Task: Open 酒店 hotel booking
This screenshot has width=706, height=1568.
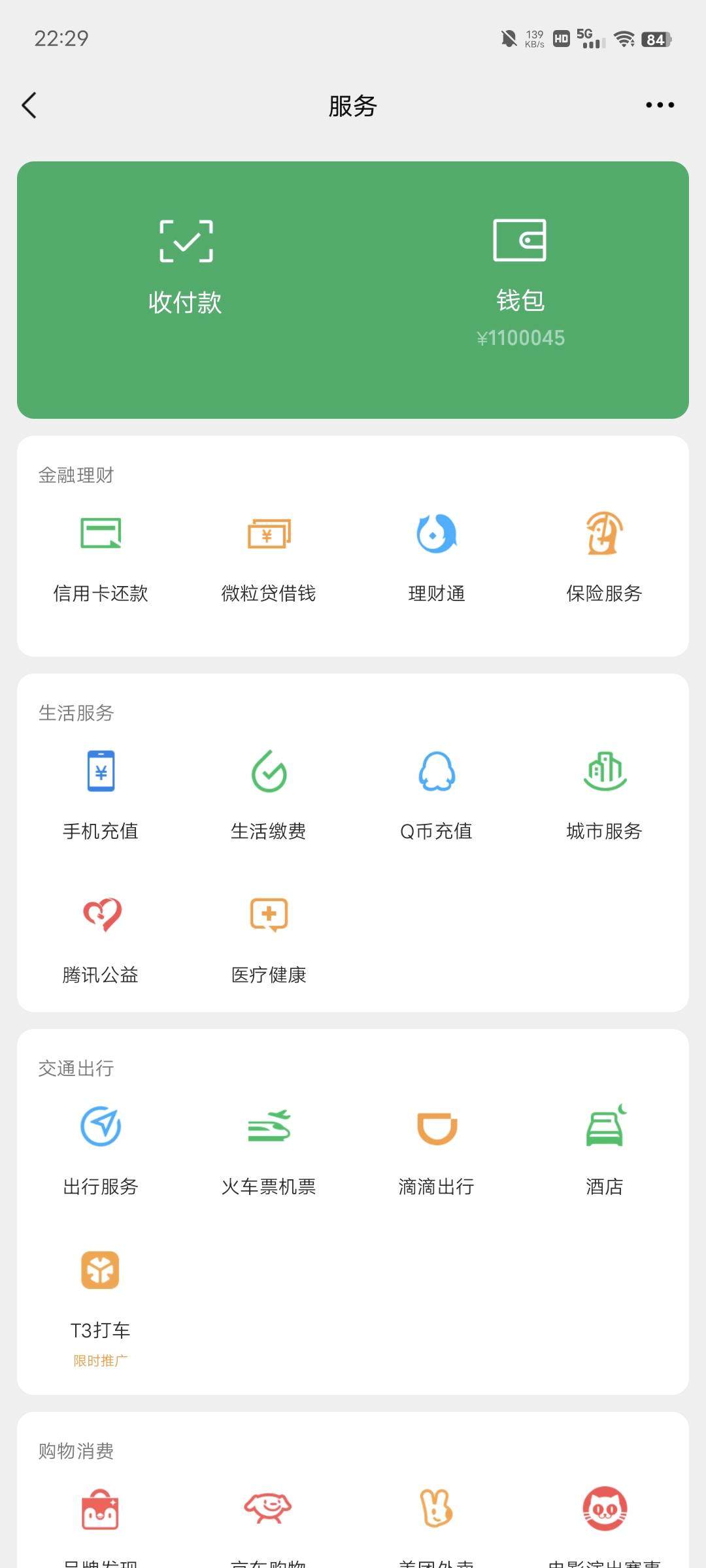Action: click(x=605, y=1149)
